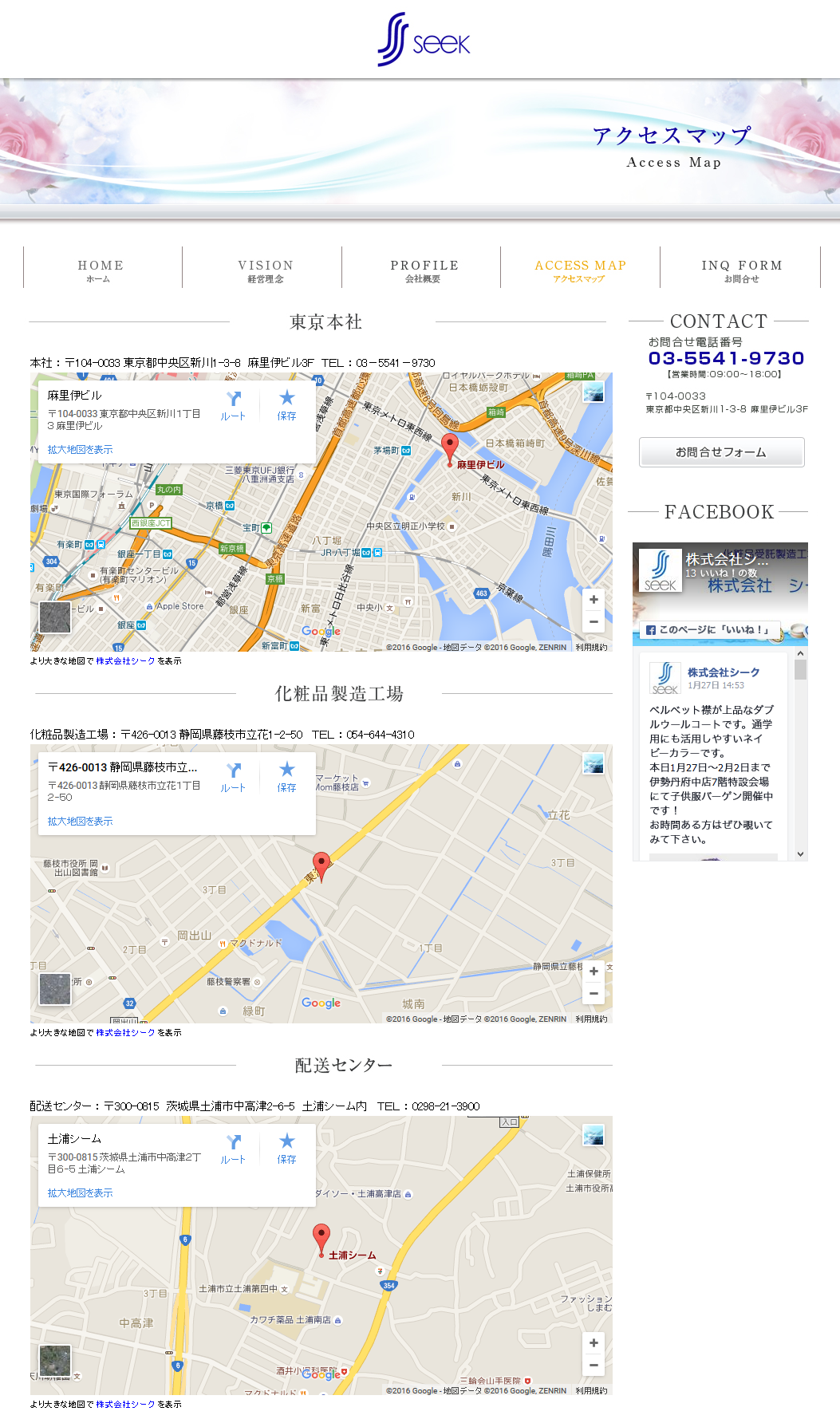Save 麻里伊ビル location with star
Viewport: 840px width, 1419px height.
[x=286, y=405]
